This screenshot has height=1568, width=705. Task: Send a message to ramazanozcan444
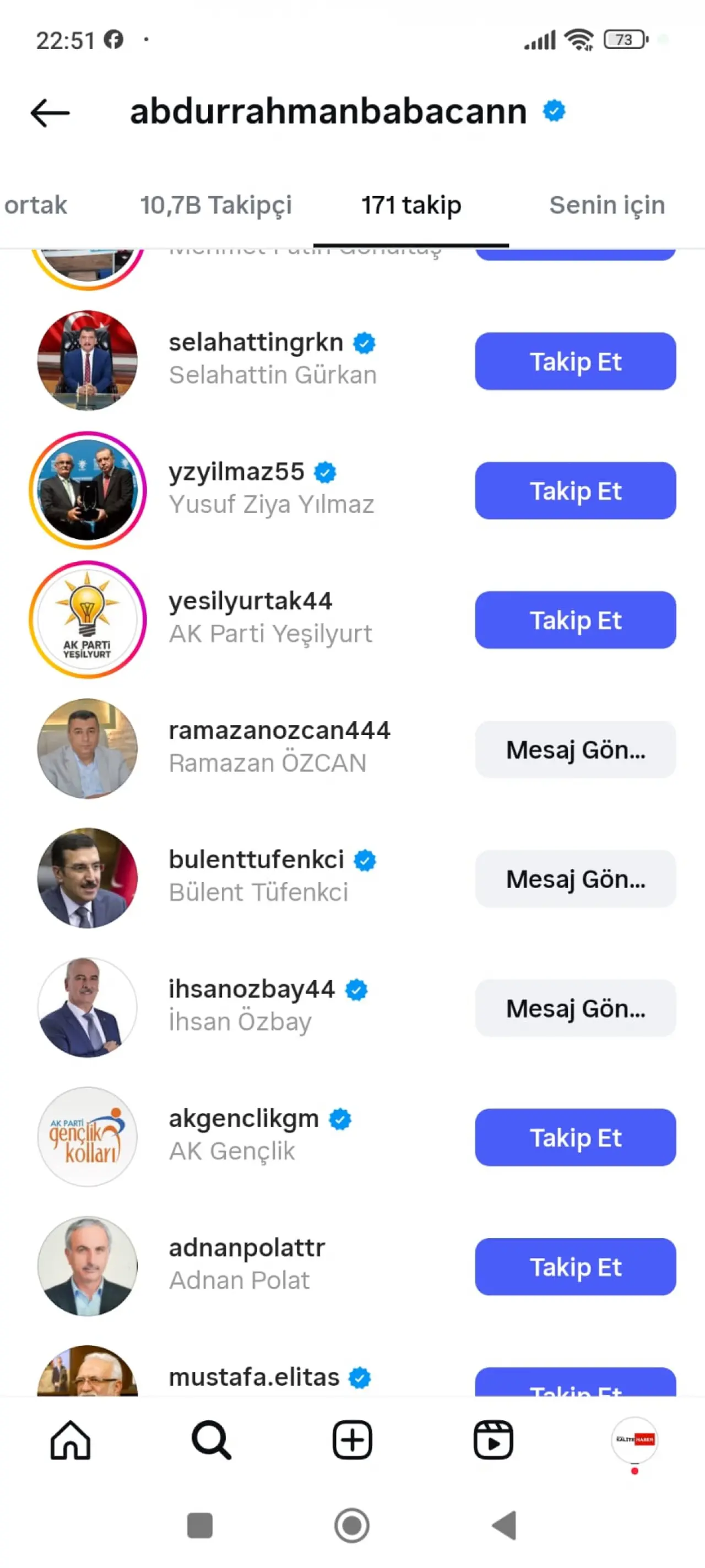pos(575,750)
